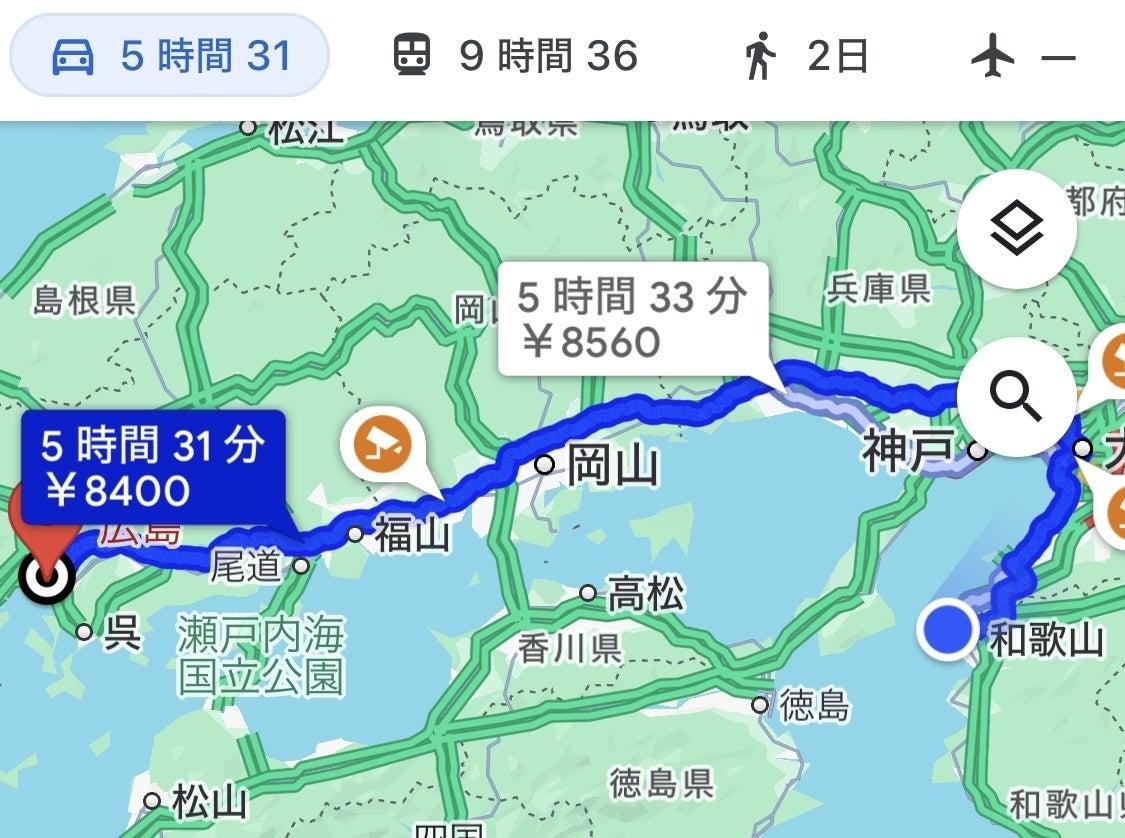Tap the blue current location dot
Screen dimensions: 1125x838
(947, 630)
